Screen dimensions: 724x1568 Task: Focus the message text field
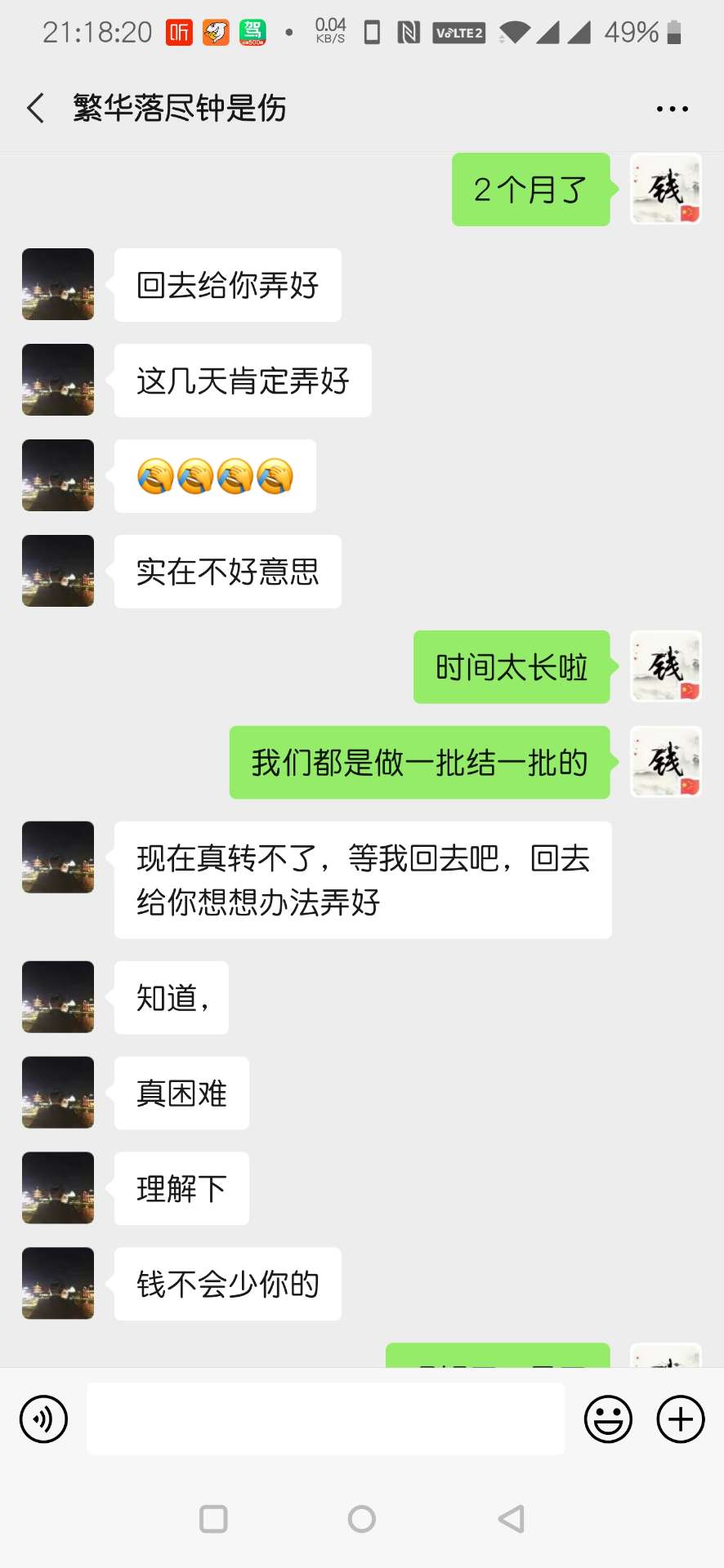(x=325, y=1419)
